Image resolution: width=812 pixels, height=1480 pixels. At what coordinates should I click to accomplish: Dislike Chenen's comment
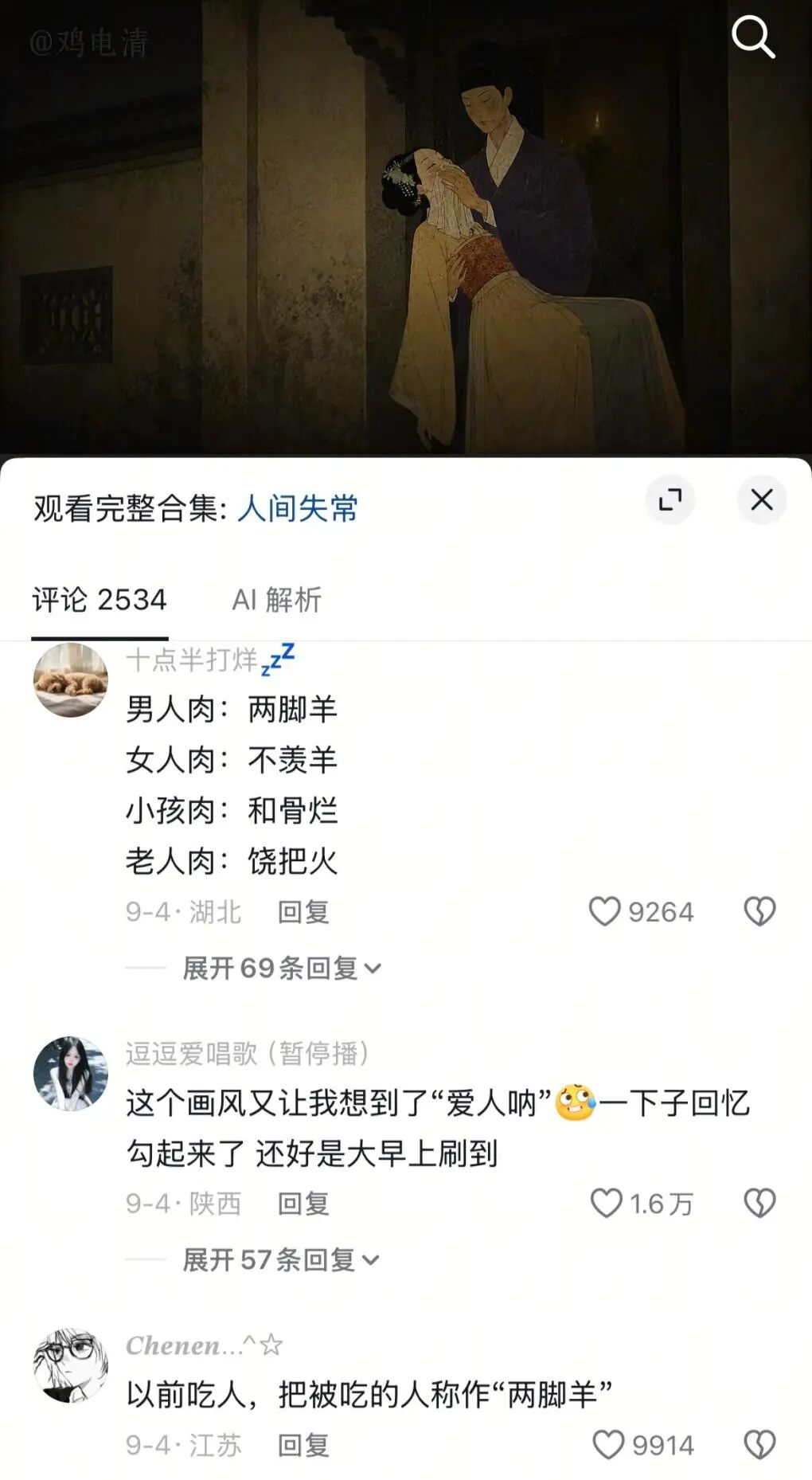[759, 1445]
